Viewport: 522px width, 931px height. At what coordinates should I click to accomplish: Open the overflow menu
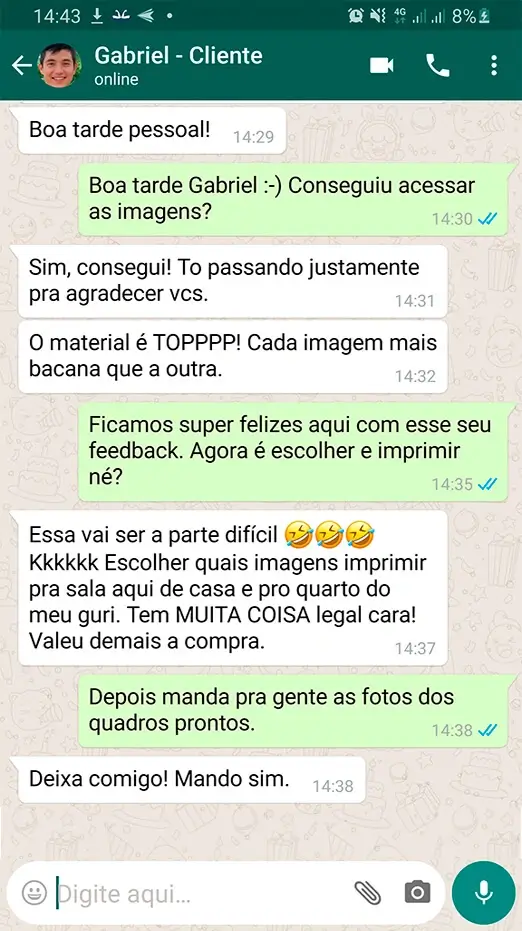point(493,65)
